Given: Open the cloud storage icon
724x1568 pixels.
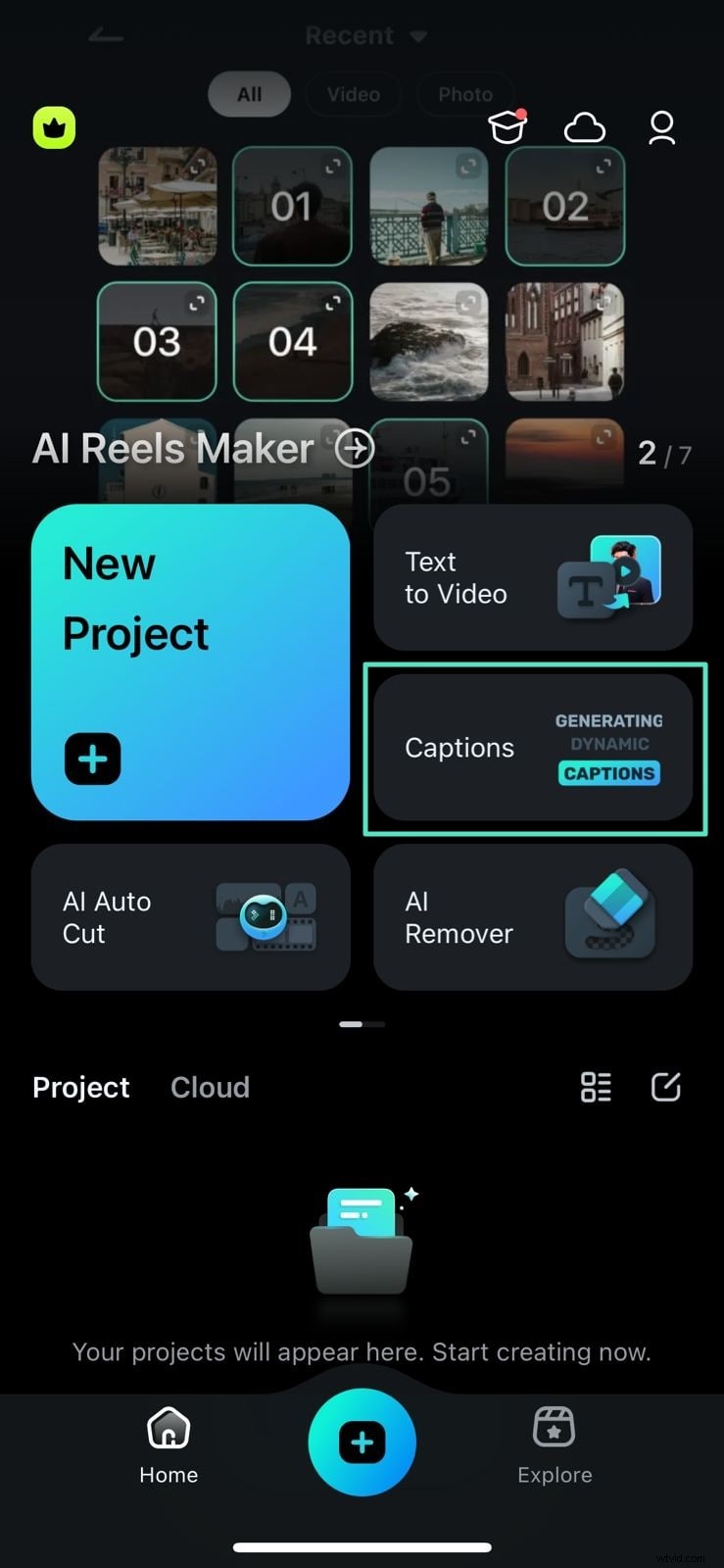Looking at the screenshot, I should coord(584,127).
